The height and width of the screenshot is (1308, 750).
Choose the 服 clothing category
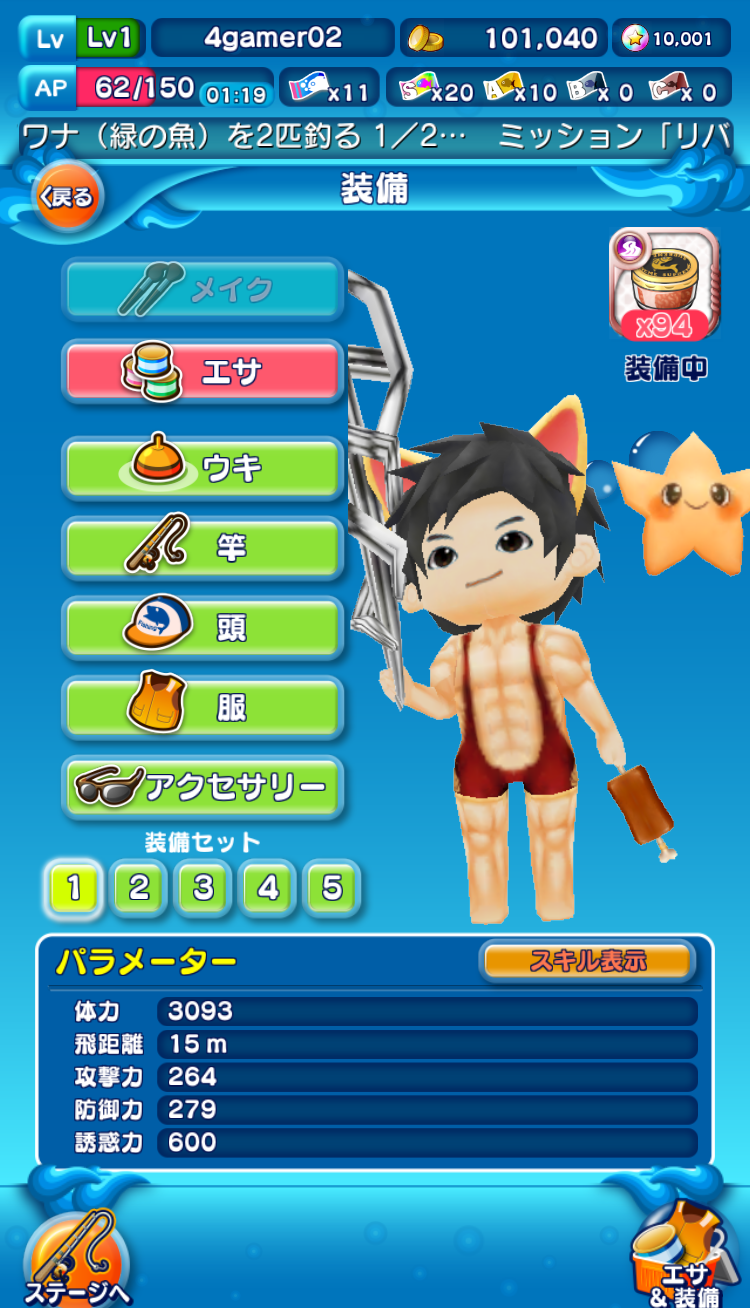coord(203,708)
